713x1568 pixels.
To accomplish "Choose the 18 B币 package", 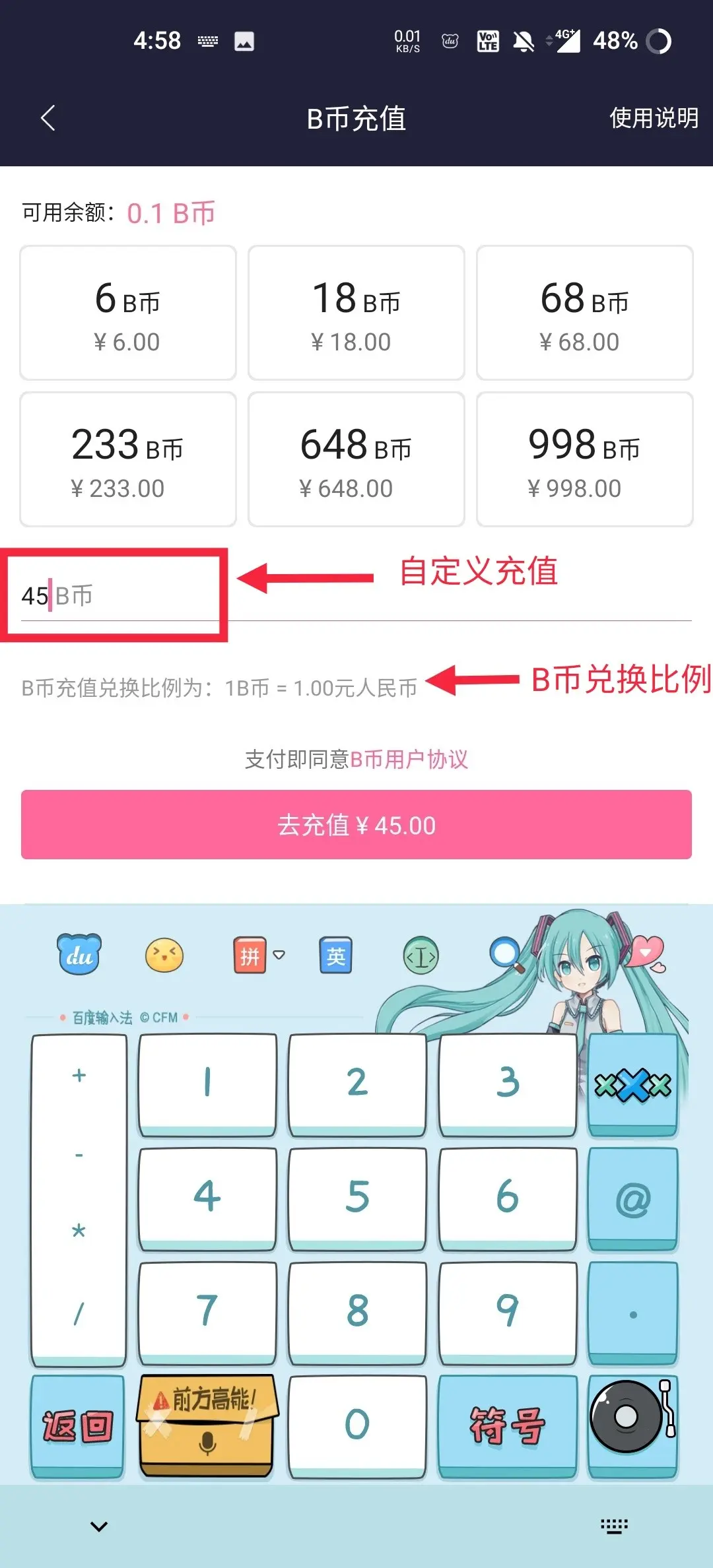I will pos(356,313).
